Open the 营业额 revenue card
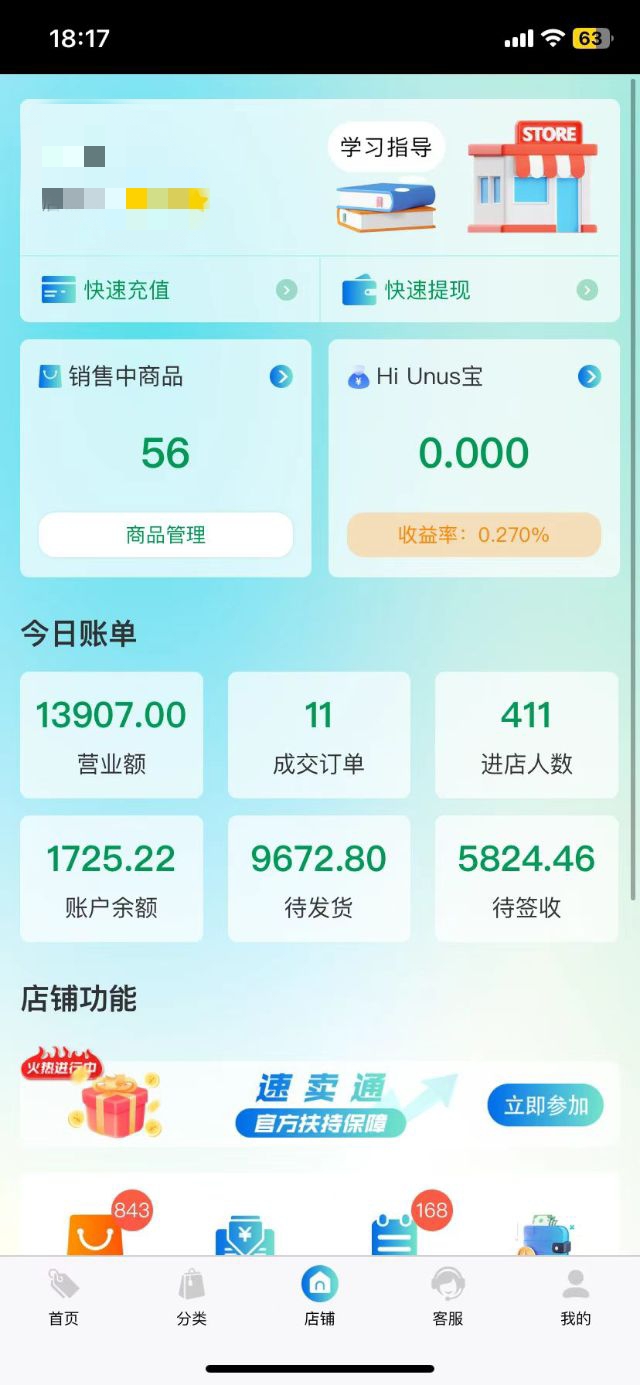Image resolution: width=640 pixels, height=1385 pixels. coord(112,735)
